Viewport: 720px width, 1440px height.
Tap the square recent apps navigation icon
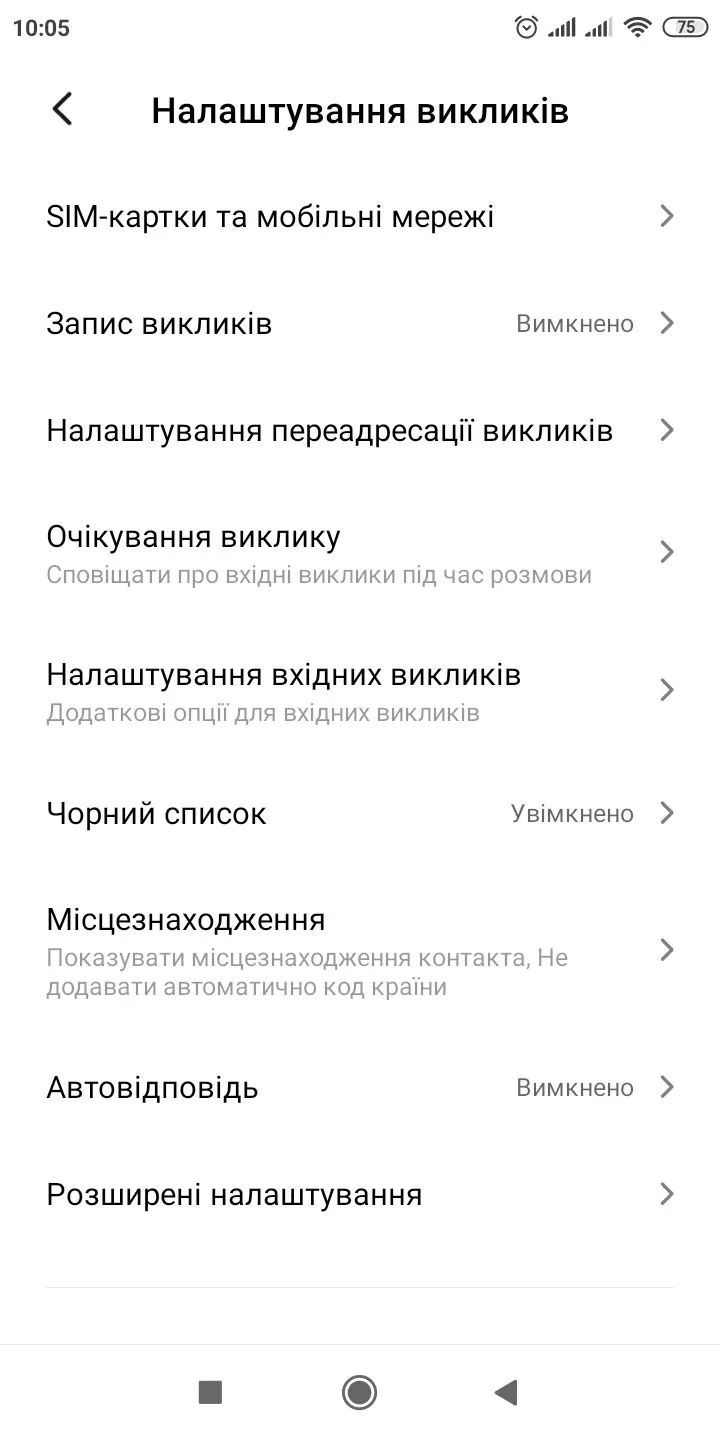(210, 1392)
